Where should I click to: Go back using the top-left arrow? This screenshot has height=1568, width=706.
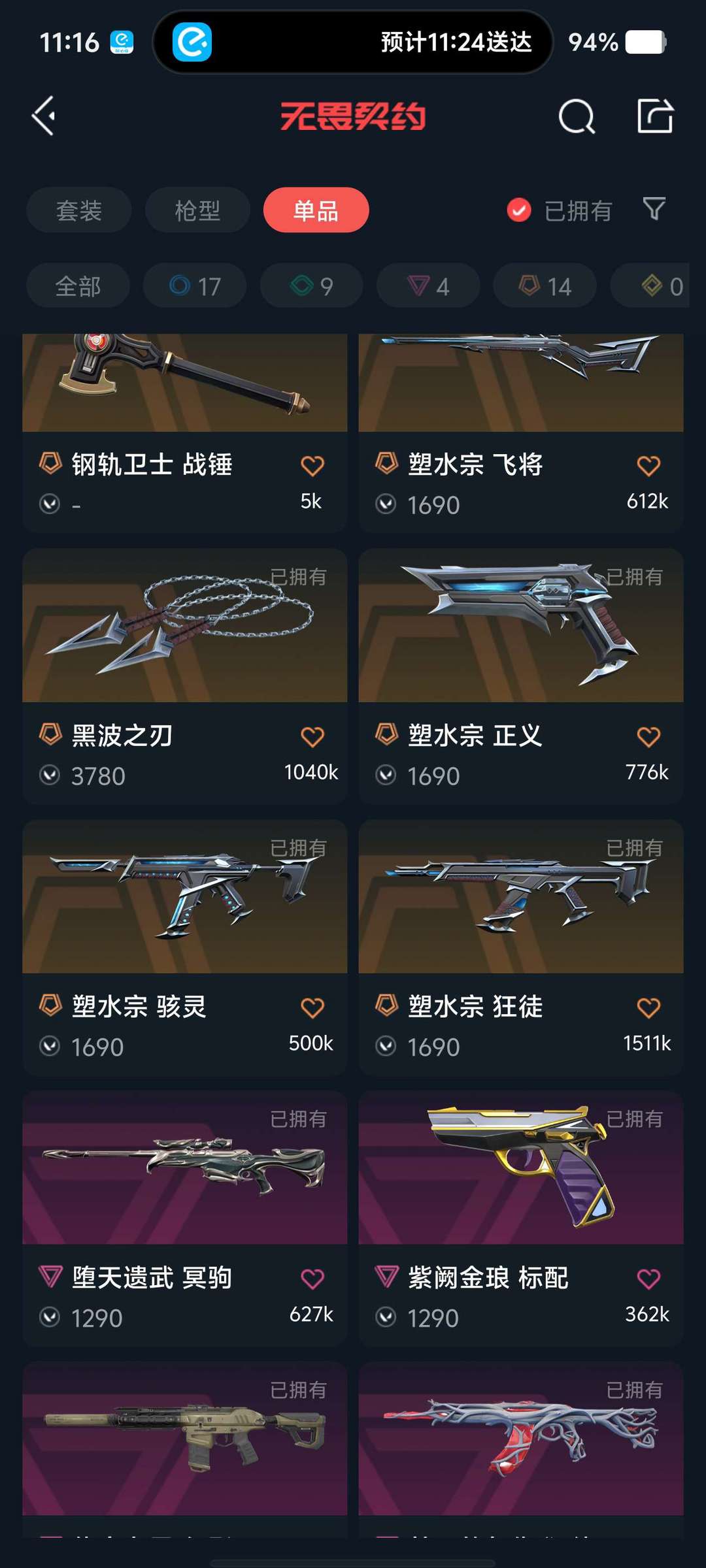click(x=44, y=116)
